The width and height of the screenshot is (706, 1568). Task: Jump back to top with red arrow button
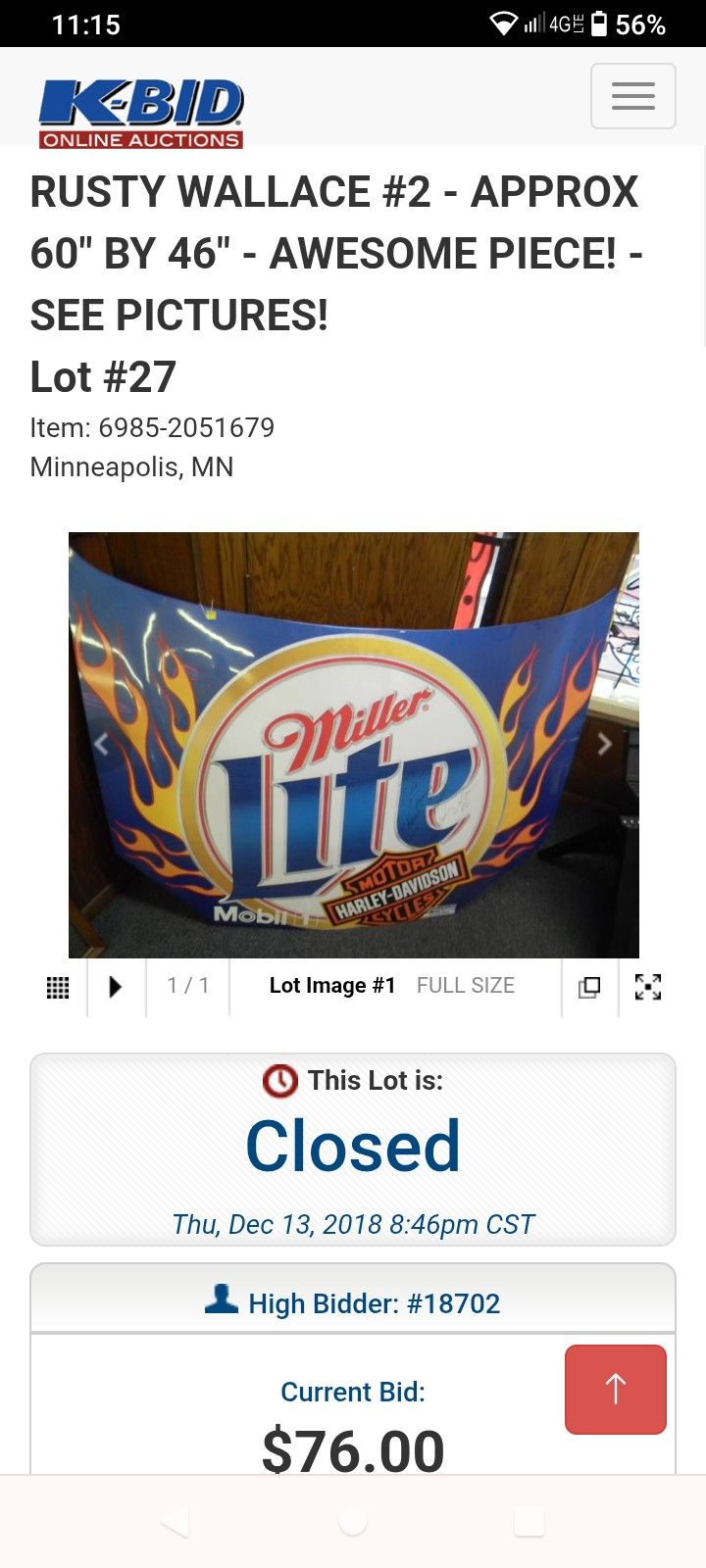[x=615, y=1389]
